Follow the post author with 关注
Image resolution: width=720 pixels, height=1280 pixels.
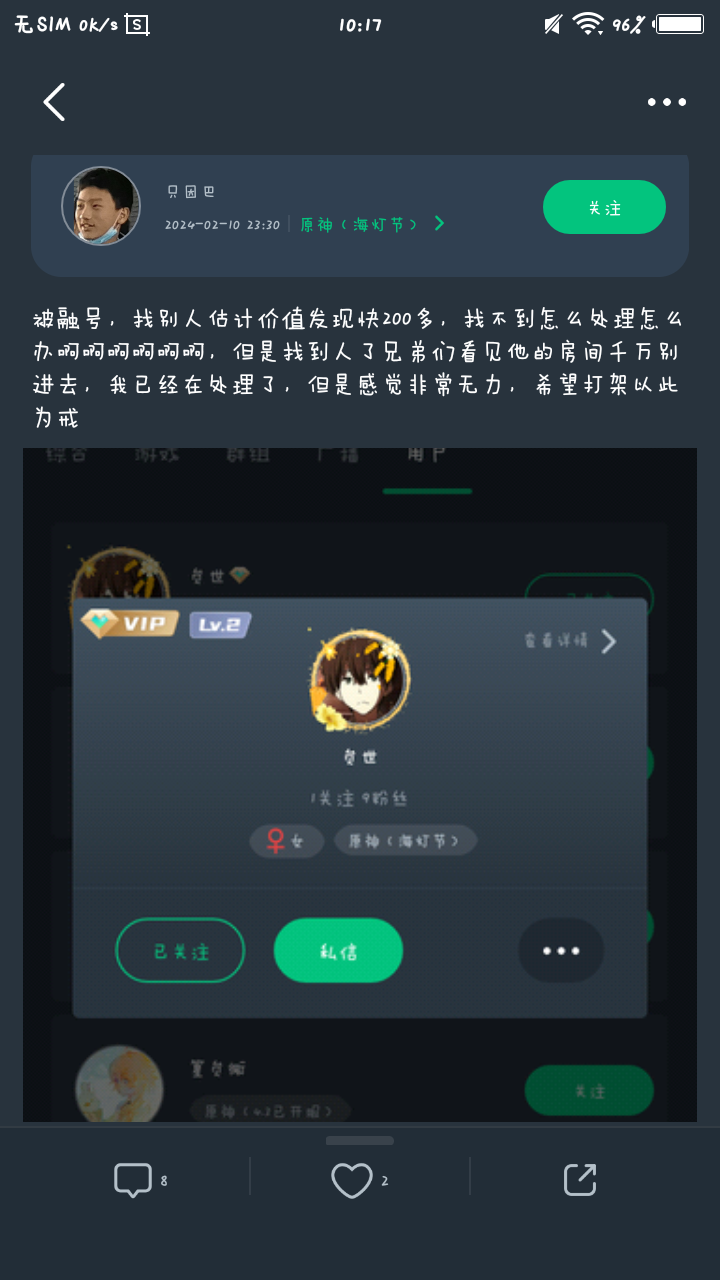click(604, 207)
